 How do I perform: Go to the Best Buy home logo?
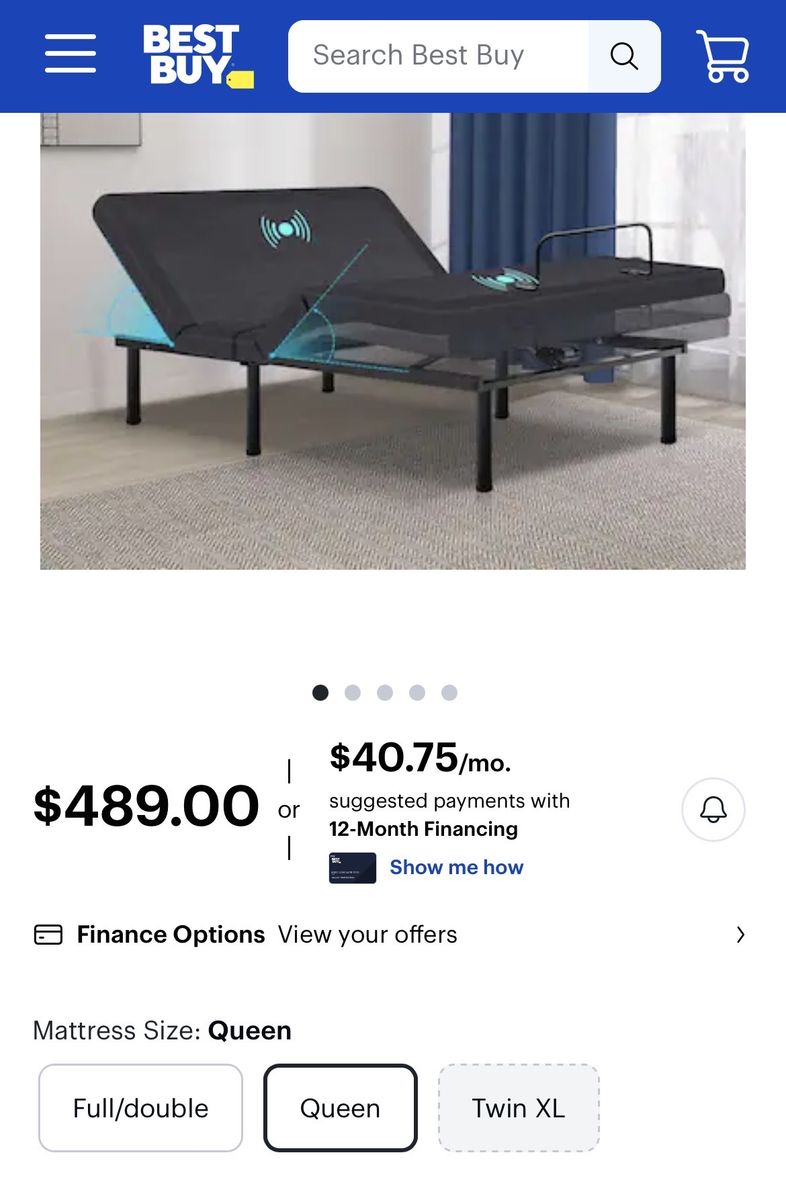pyautogui.click(x=197, y=56)
